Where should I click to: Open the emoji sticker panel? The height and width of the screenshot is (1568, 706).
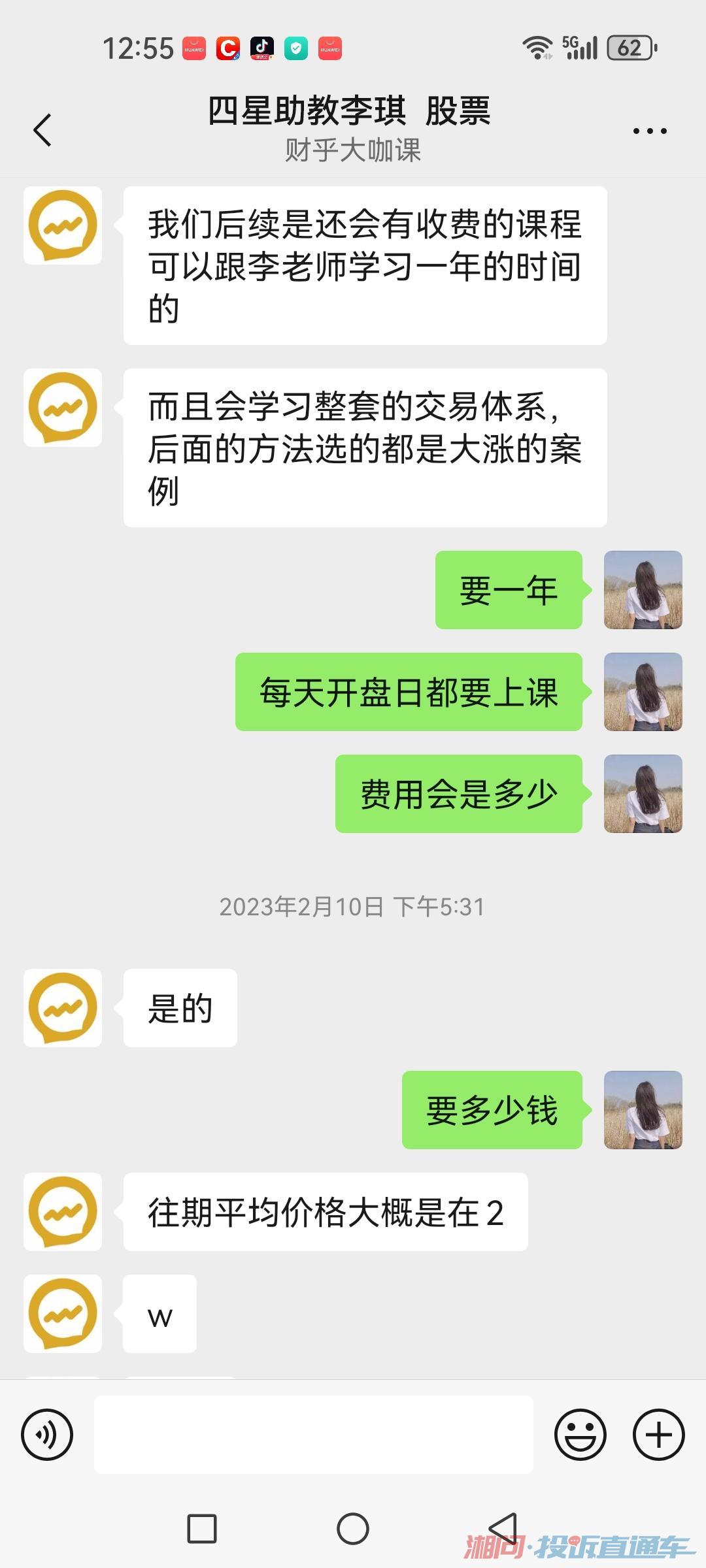pos(580,1435)
